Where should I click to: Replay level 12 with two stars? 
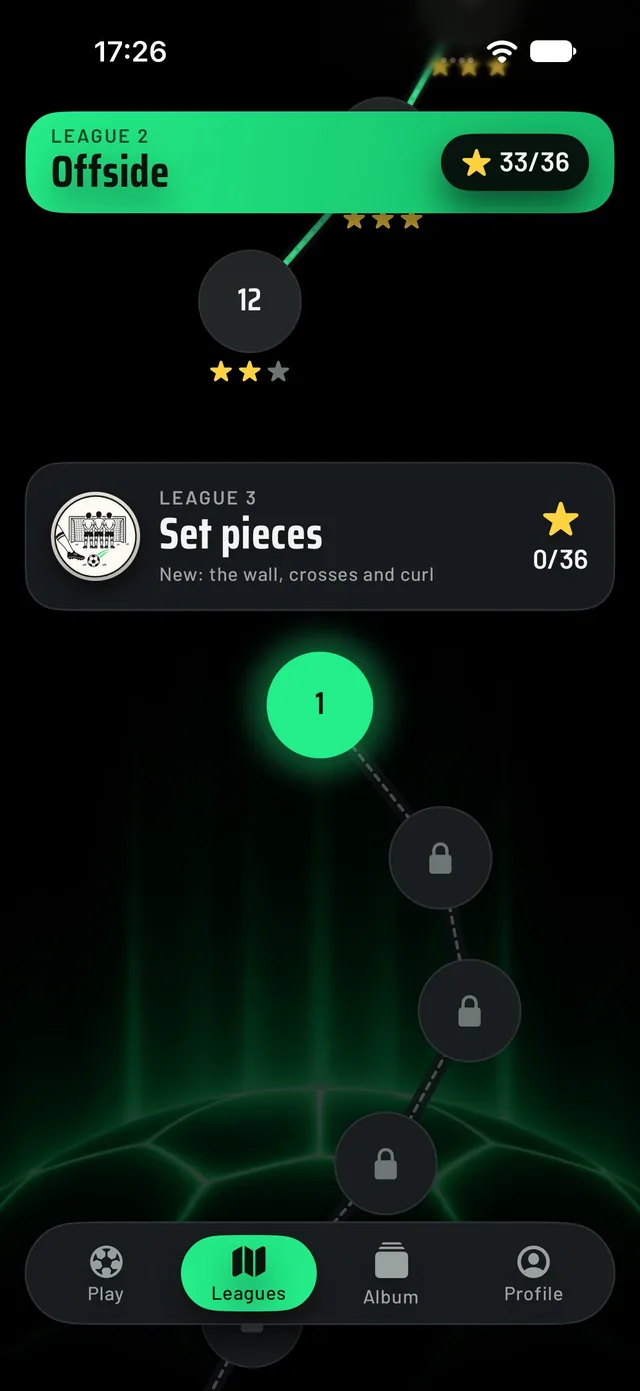pos(250,300)
